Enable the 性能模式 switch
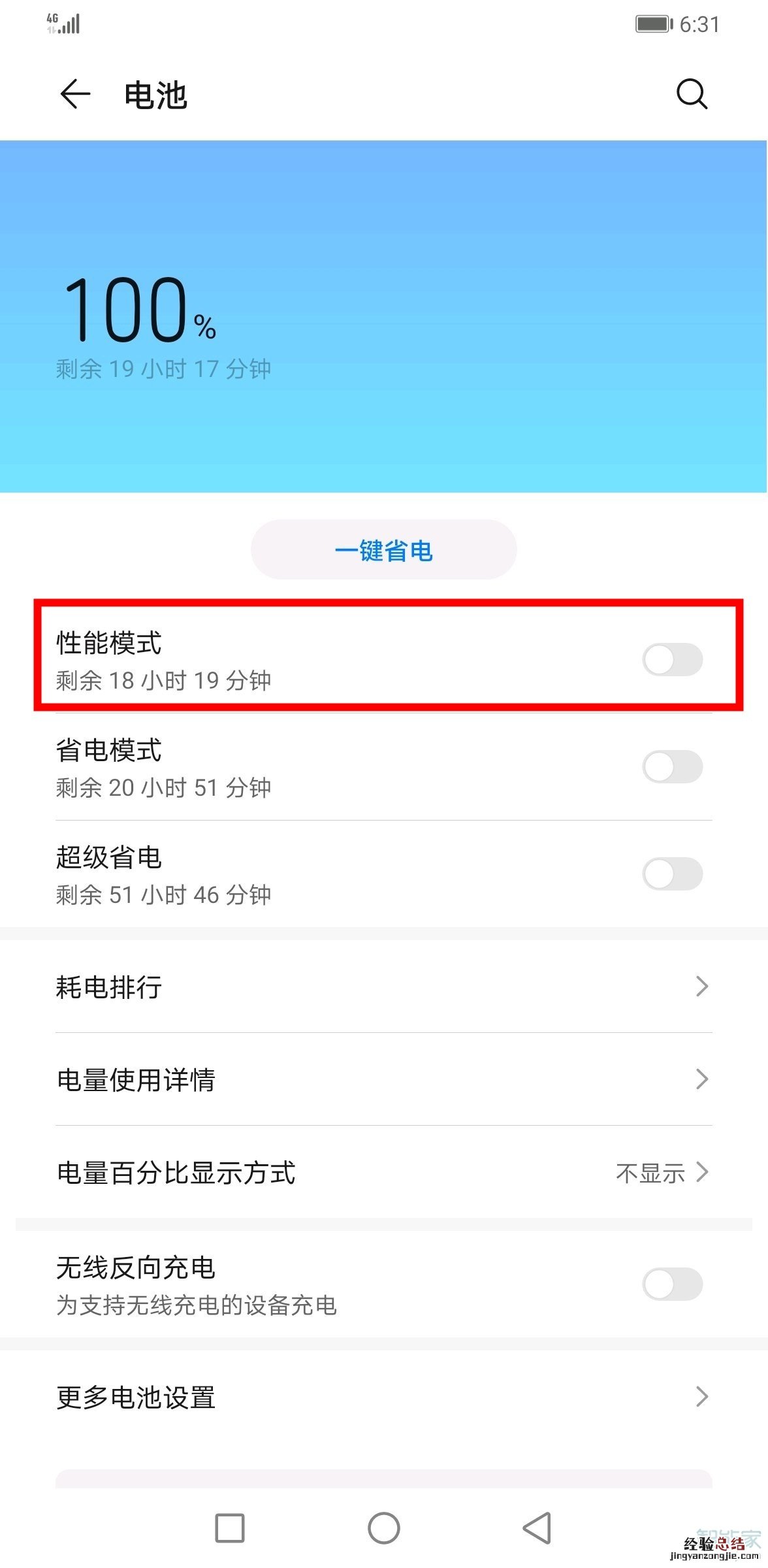Image resolution: width=768 pixels, height=1568 pixels. [672, 659]
